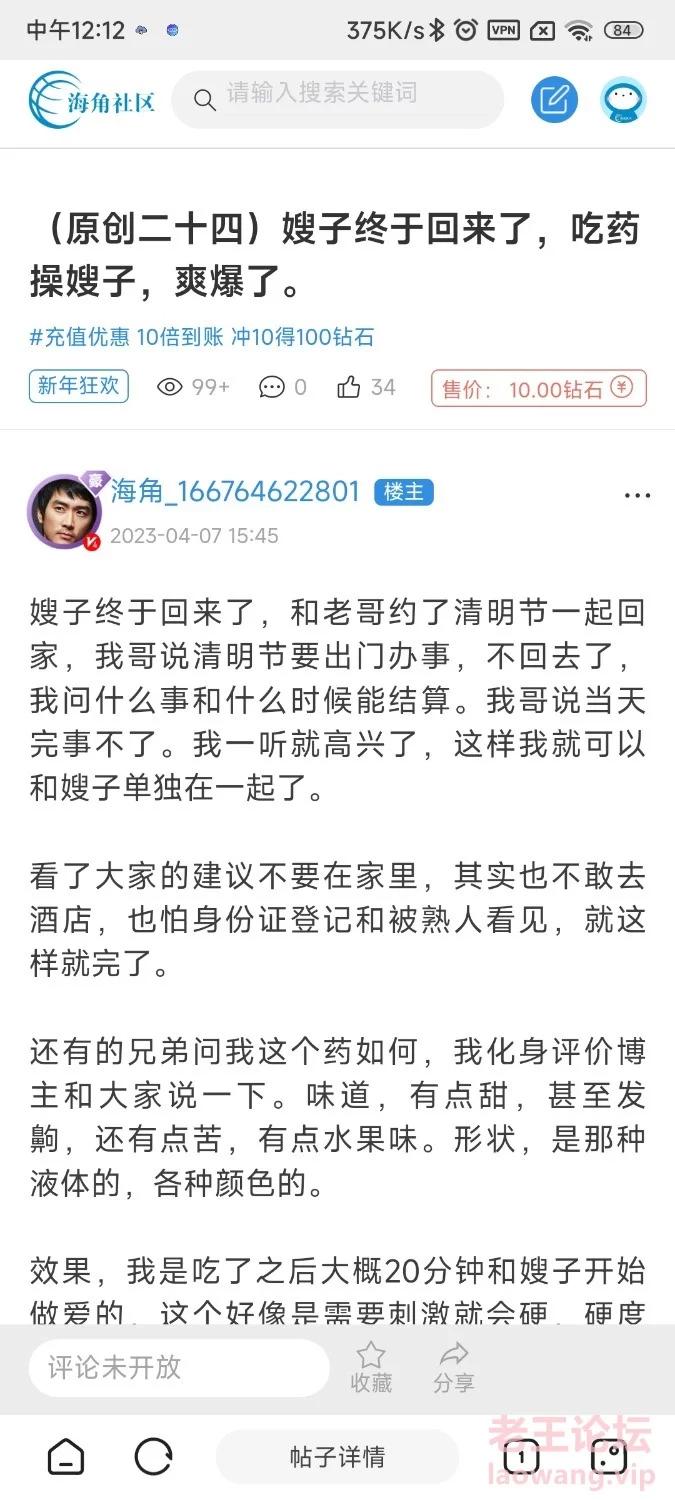Open the 海角_166764622801 username profile
This screenshot has height=1500, width=675.
tap(235, 491)
